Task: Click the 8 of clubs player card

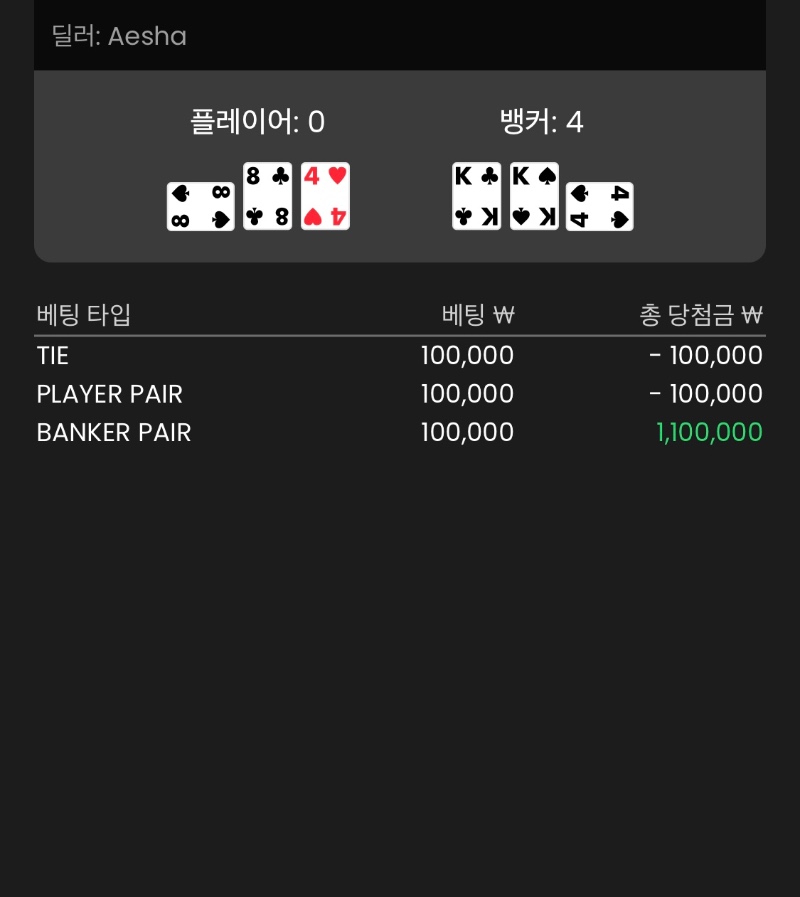Action: point(267,196)
